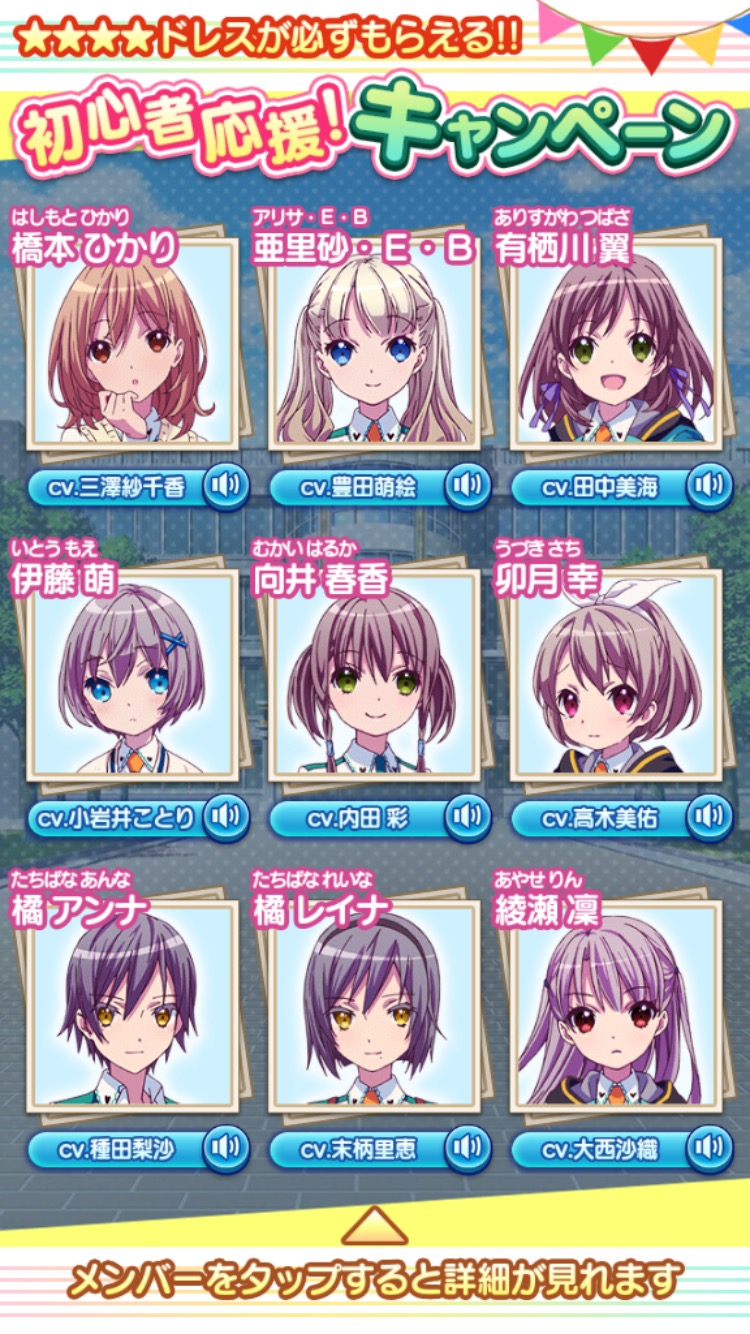Open 綾瀬凛's character portrait

616,1012
